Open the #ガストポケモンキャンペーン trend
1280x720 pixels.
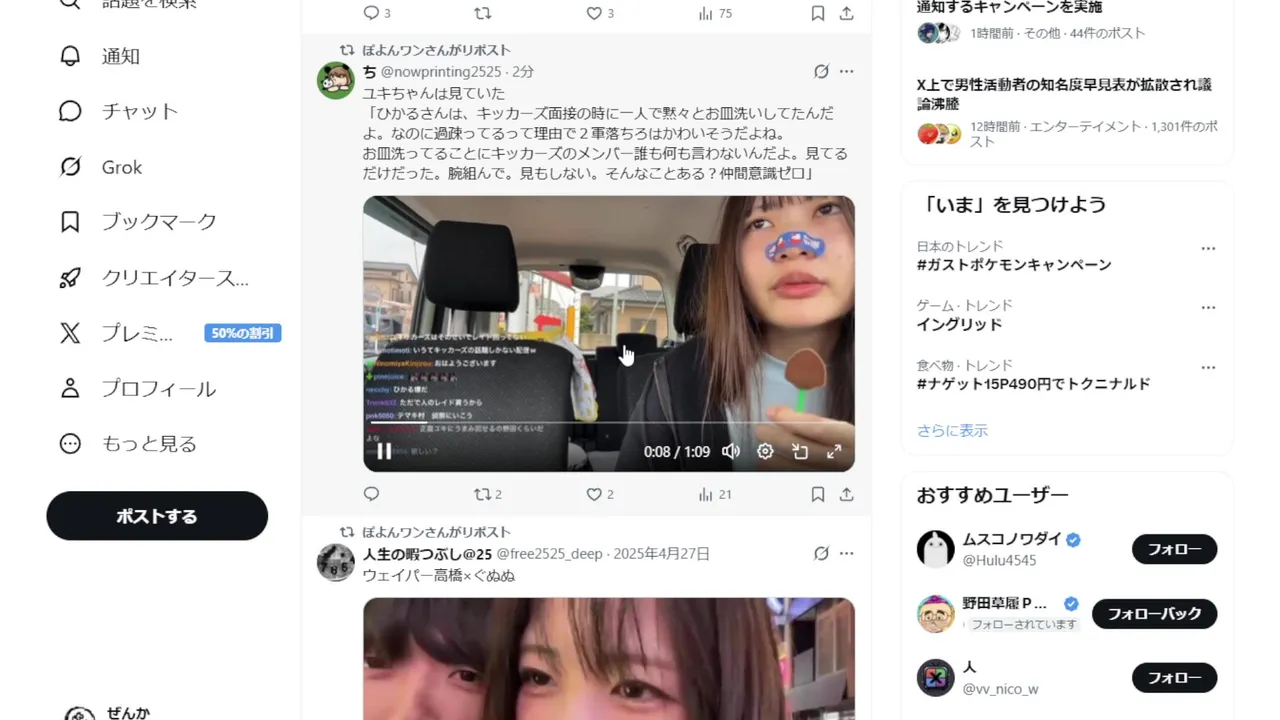pos(1014,265)
